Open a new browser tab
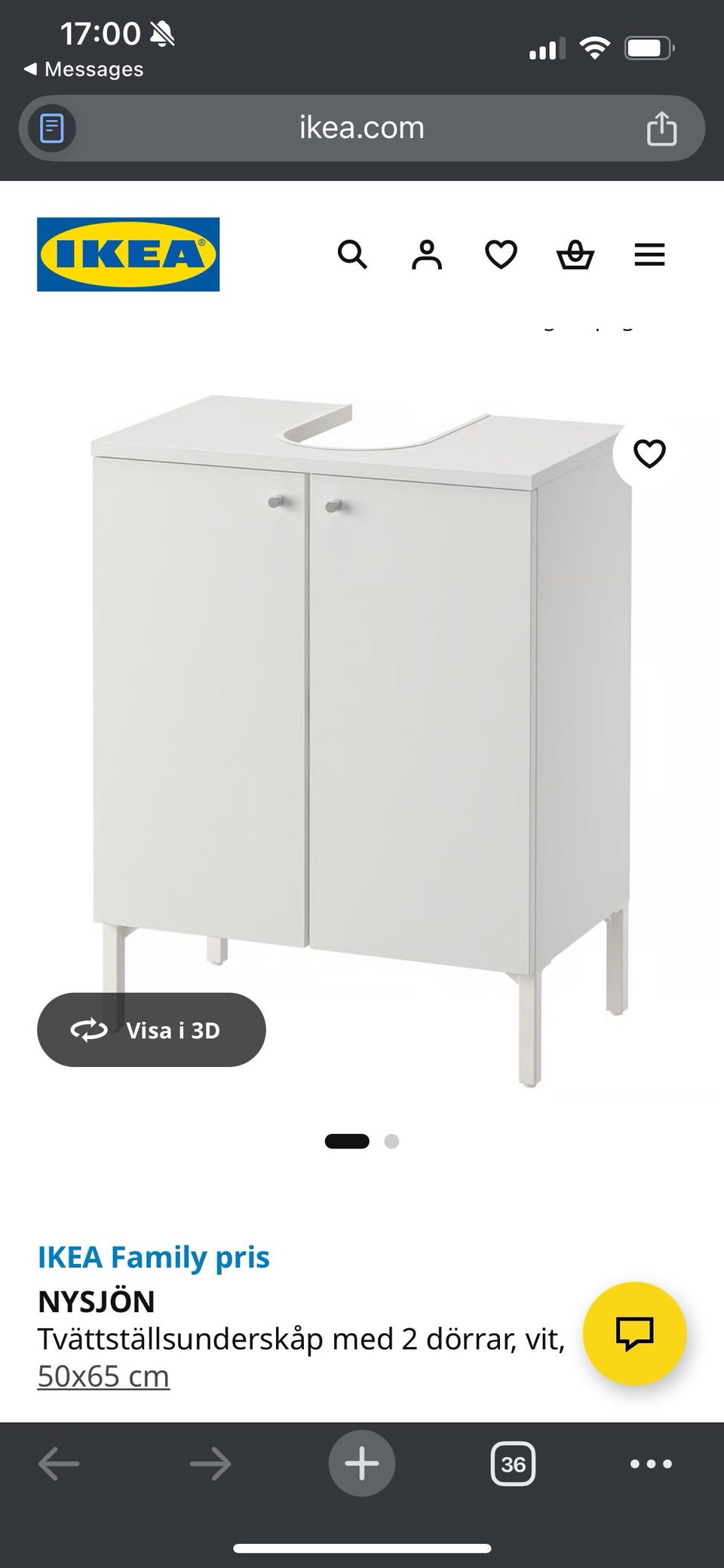Viewport: 724px width, 1568px height. coord(362,1465)
